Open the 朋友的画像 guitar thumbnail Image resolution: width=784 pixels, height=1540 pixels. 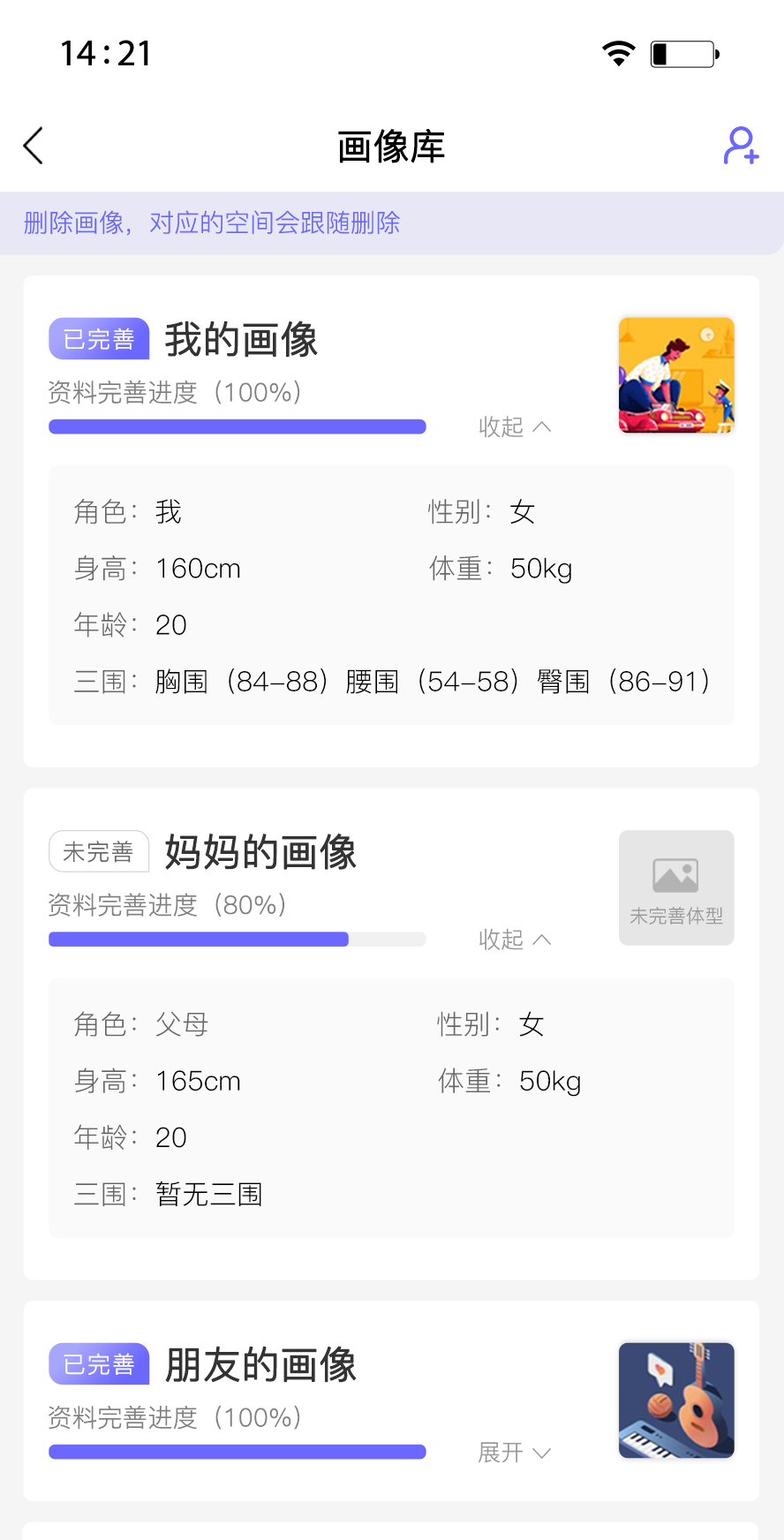click(676, 1400)
